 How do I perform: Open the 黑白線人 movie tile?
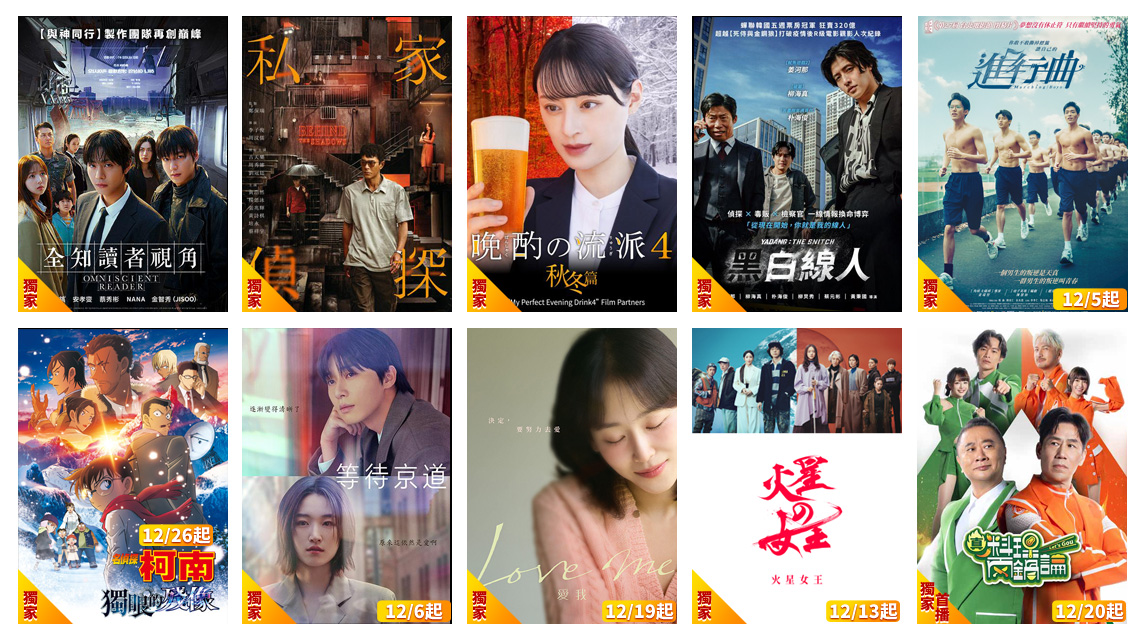796,164
